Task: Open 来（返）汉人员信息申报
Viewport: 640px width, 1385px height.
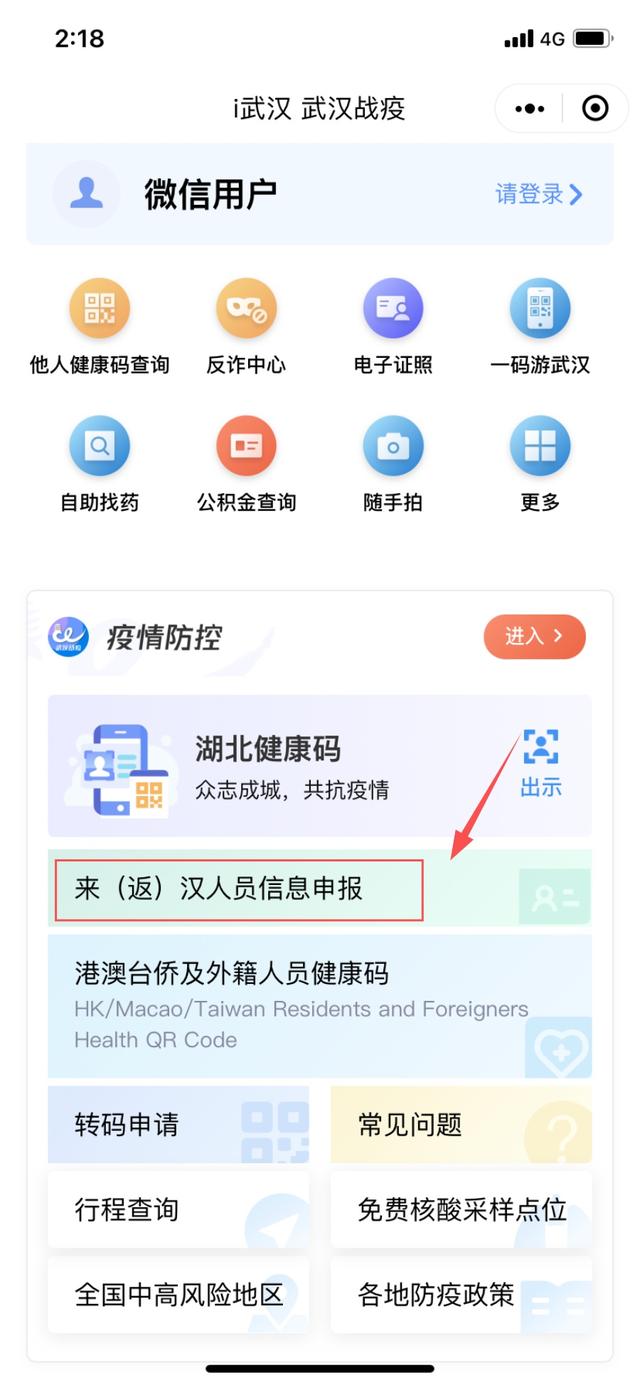Action: [x=239, y=888]
